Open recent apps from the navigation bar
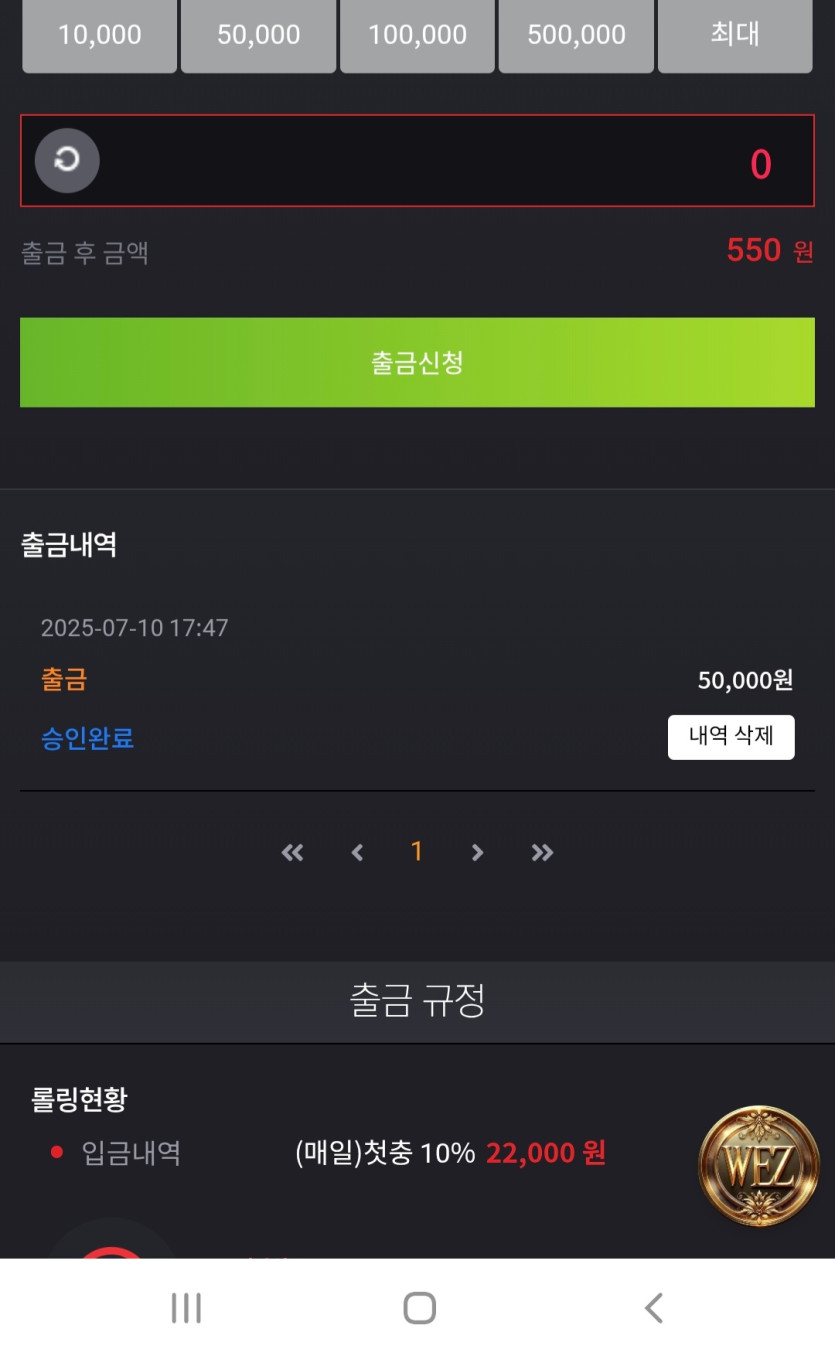The width and height of the screenshot is (835, 1356). [186, 1307]
